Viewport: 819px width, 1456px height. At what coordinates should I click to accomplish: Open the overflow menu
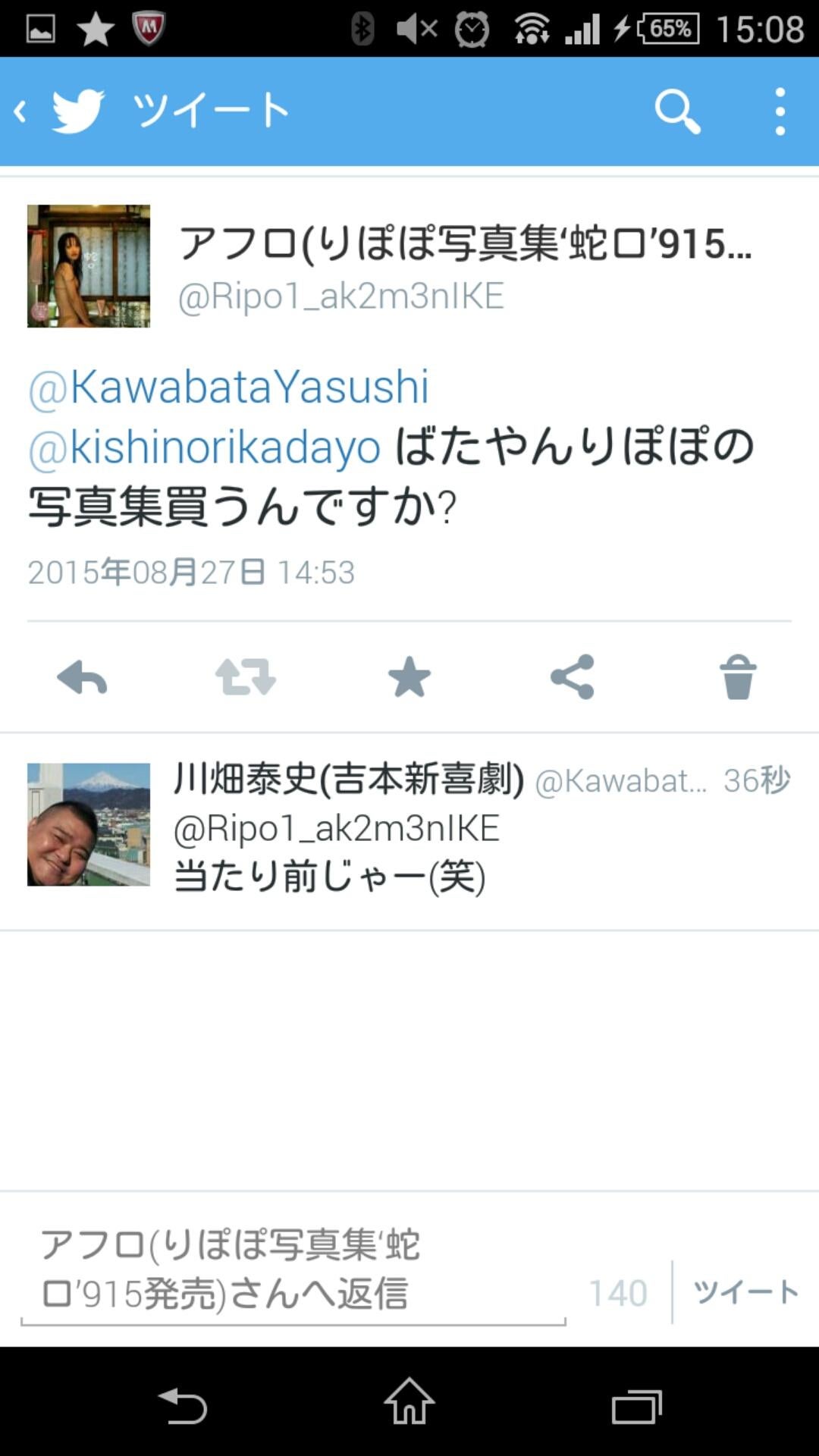point(780,111)
